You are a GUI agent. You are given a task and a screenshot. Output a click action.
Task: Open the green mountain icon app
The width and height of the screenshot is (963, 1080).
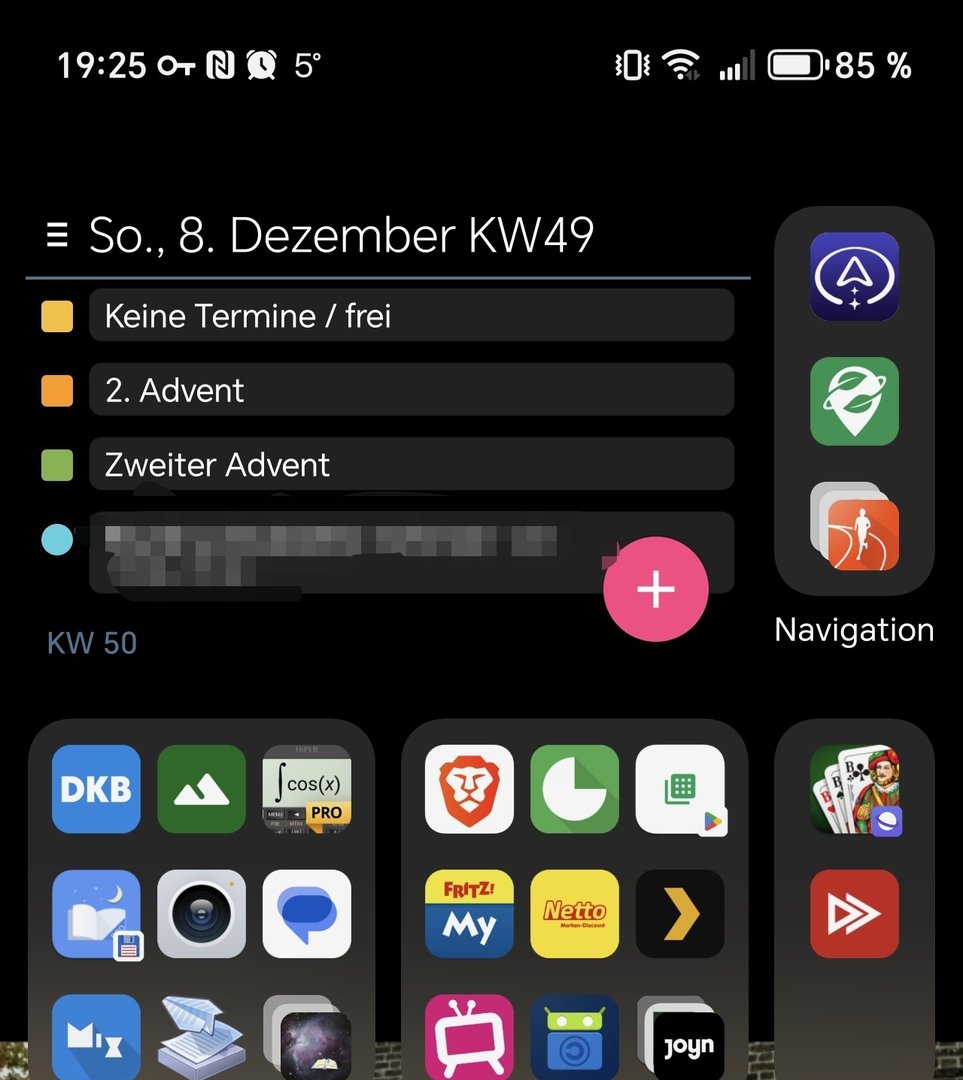(201, 789)
